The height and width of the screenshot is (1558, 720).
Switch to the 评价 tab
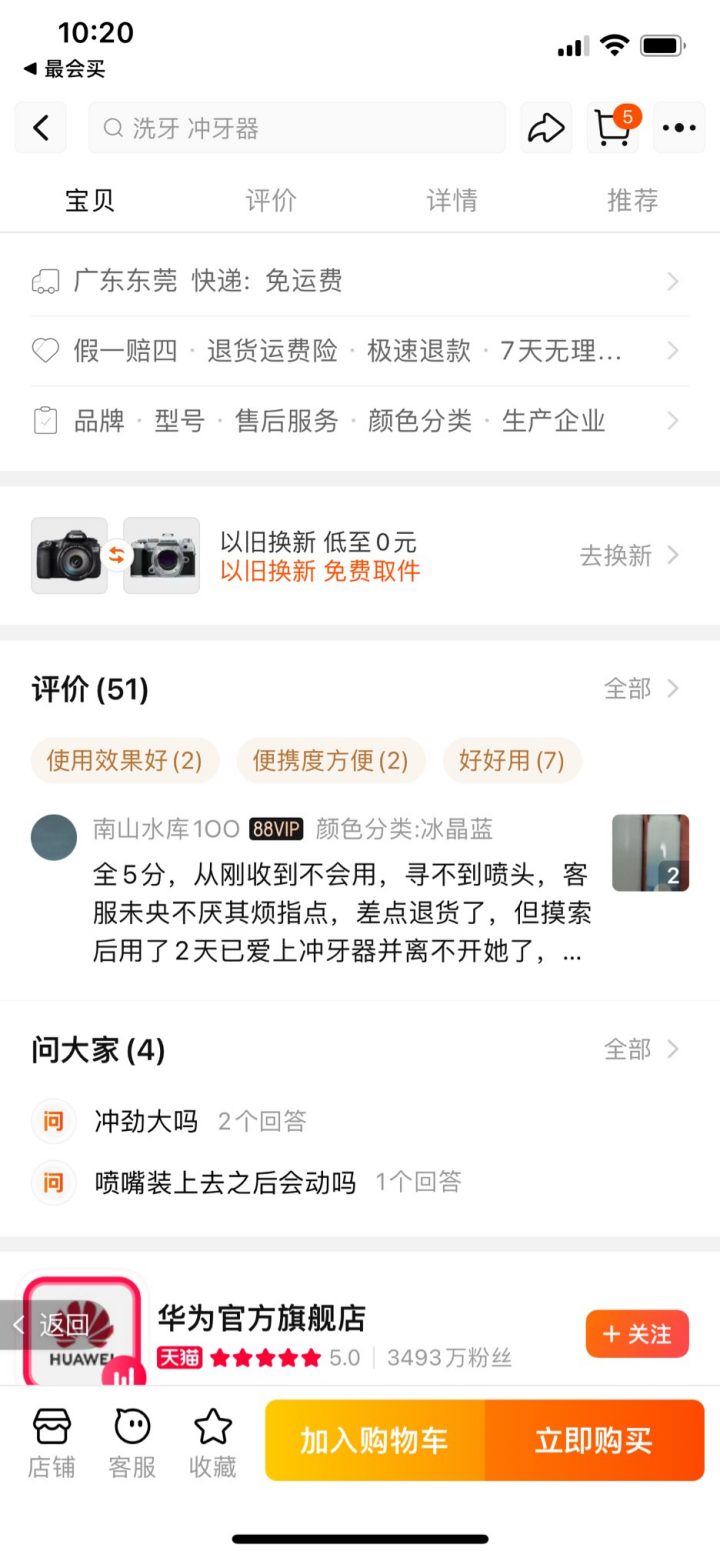[x=271, y=200]
